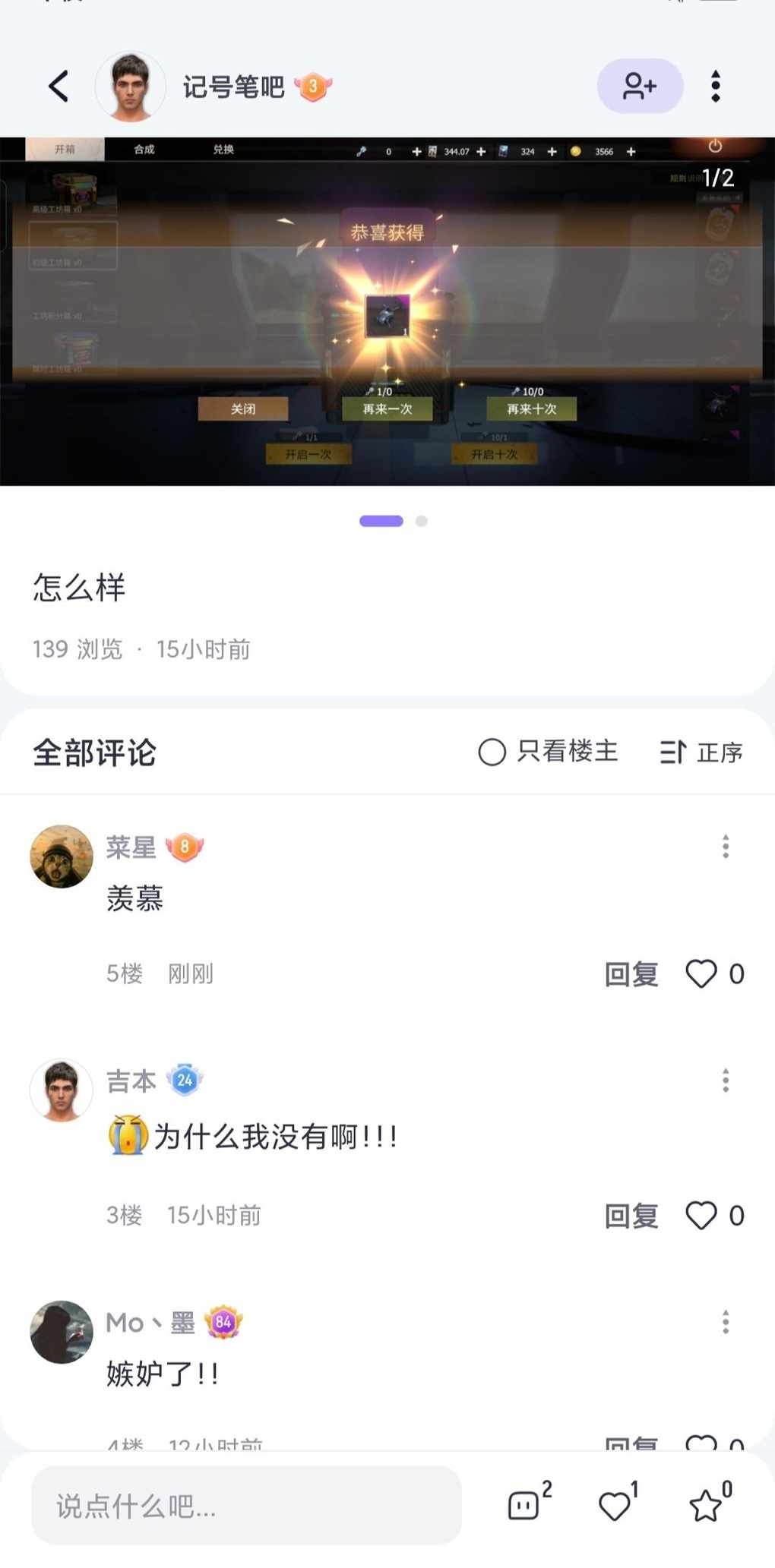Open 菜星's profile avatar

click(62, 857)
